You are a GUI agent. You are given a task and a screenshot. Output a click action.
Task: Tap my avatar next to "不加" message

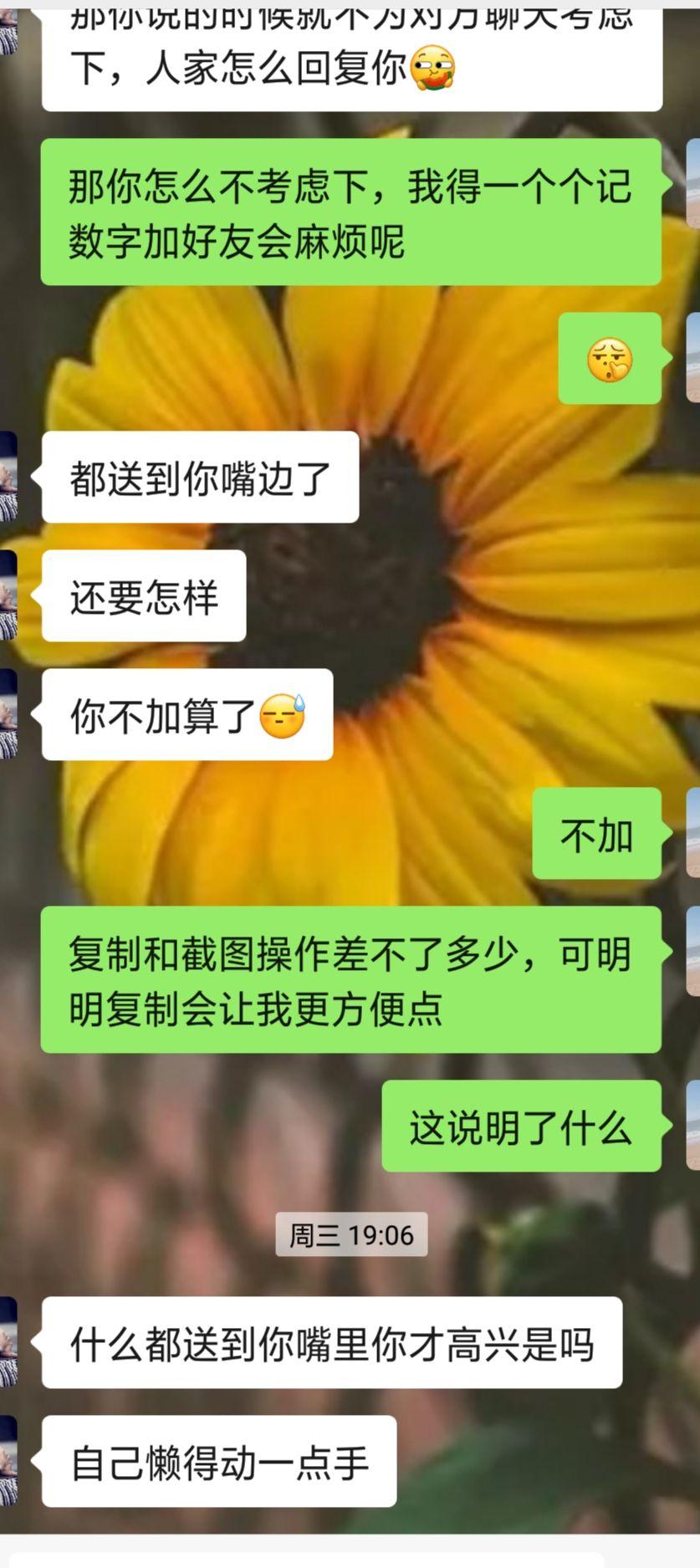click(693, 833)
